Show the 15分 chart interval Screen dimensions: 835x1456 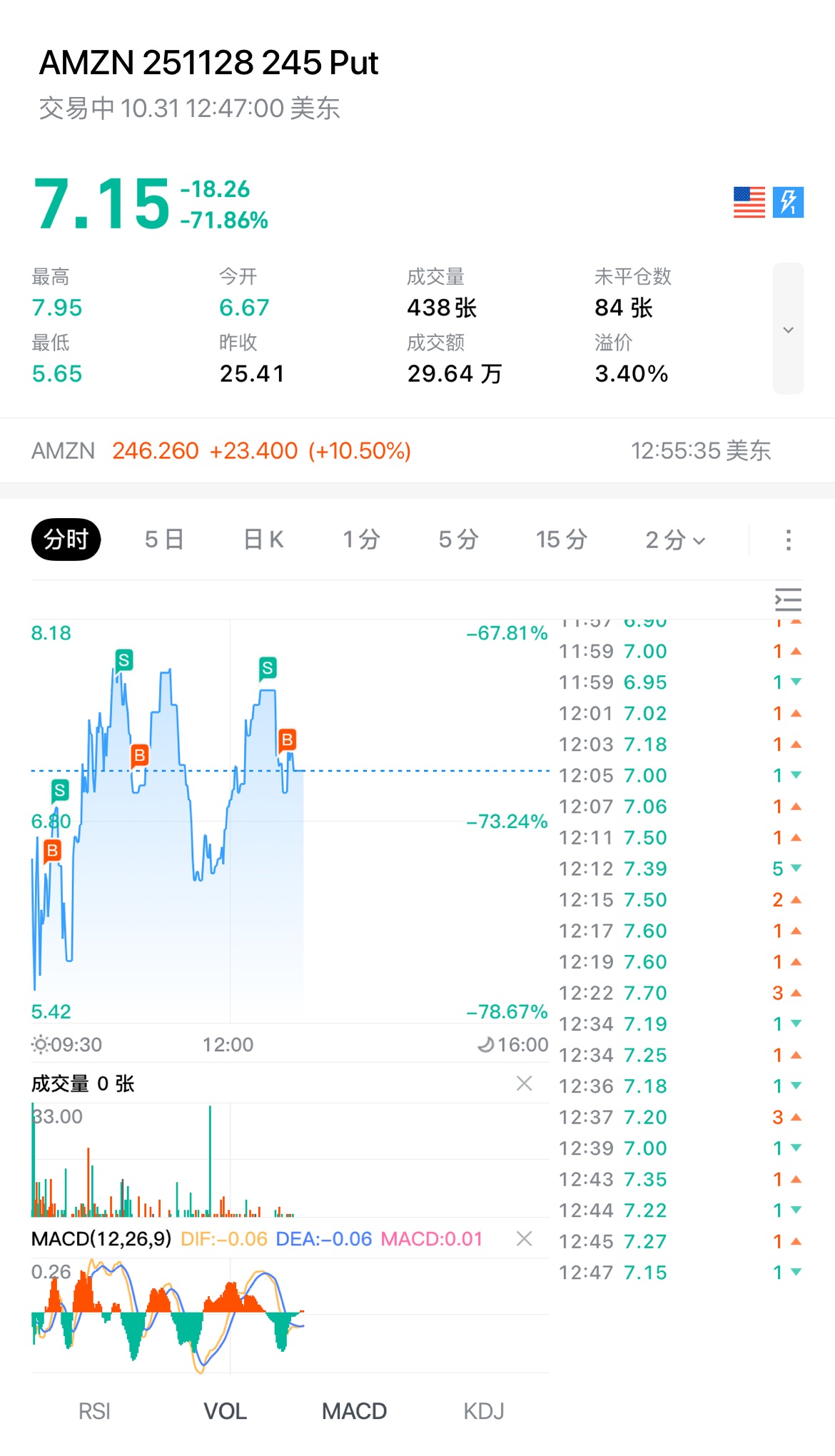click(562, 540)
